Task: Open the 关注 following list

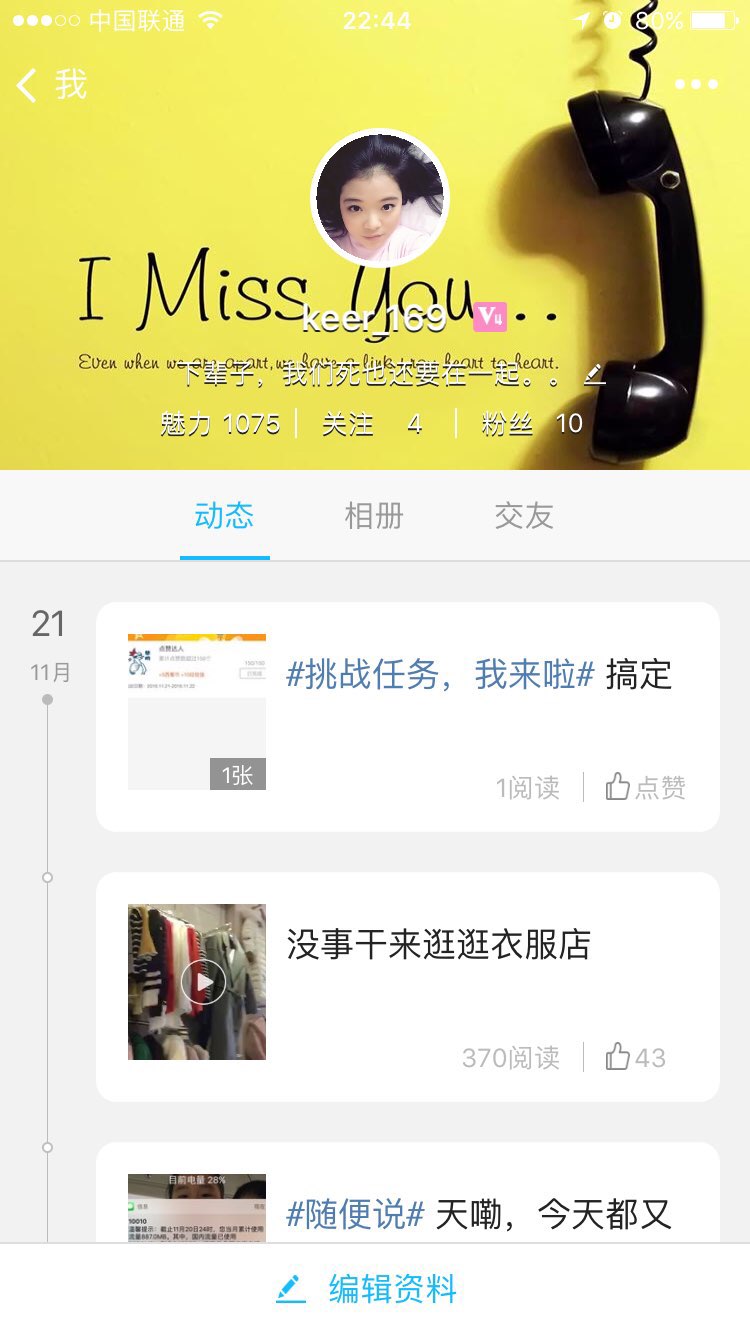Action: pyautogui.click(x=372, y=424)
